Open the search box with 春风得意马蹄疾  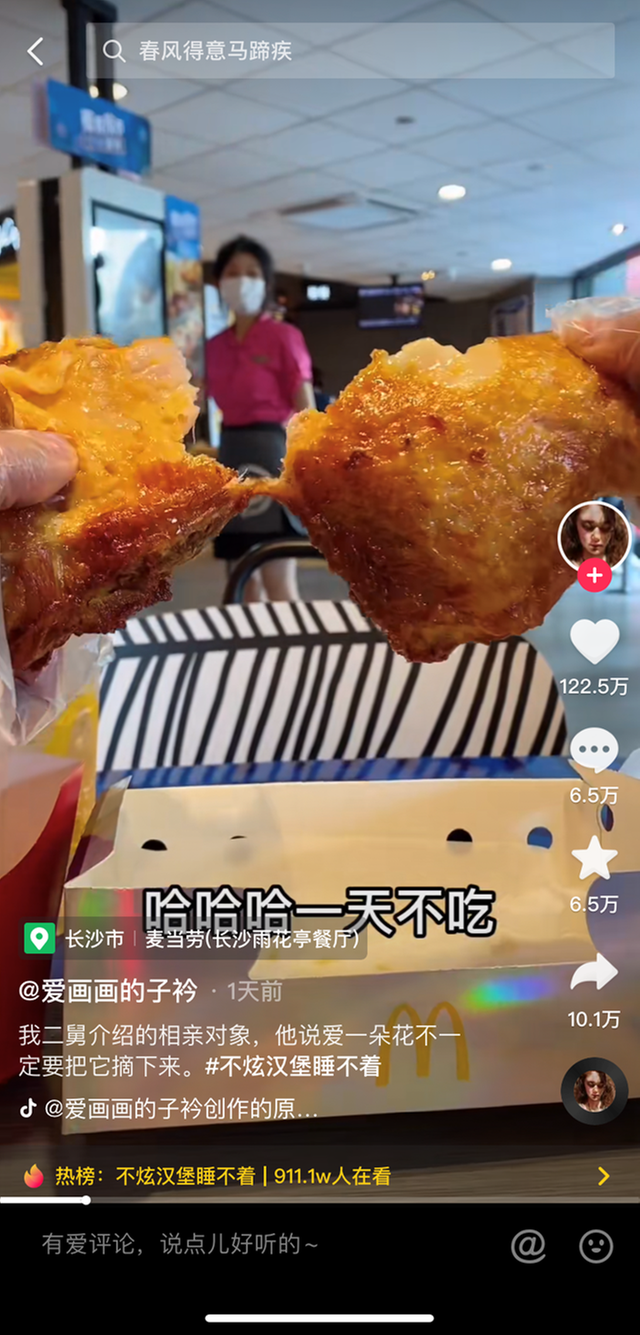[355, 51]
